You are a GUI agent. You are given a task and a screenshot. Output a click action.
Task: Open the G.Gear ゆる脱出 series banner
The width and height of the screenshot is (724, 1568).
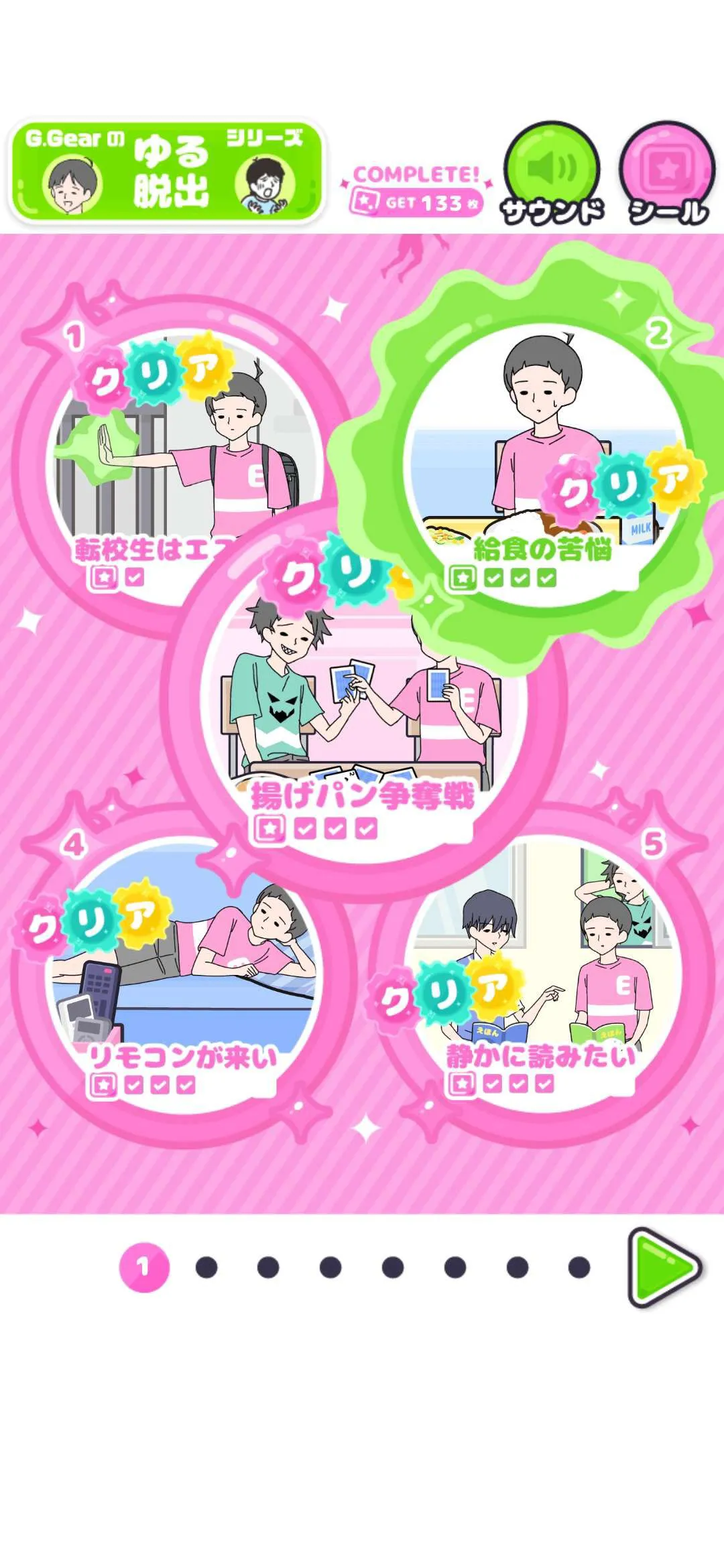(x=166, y=172)
